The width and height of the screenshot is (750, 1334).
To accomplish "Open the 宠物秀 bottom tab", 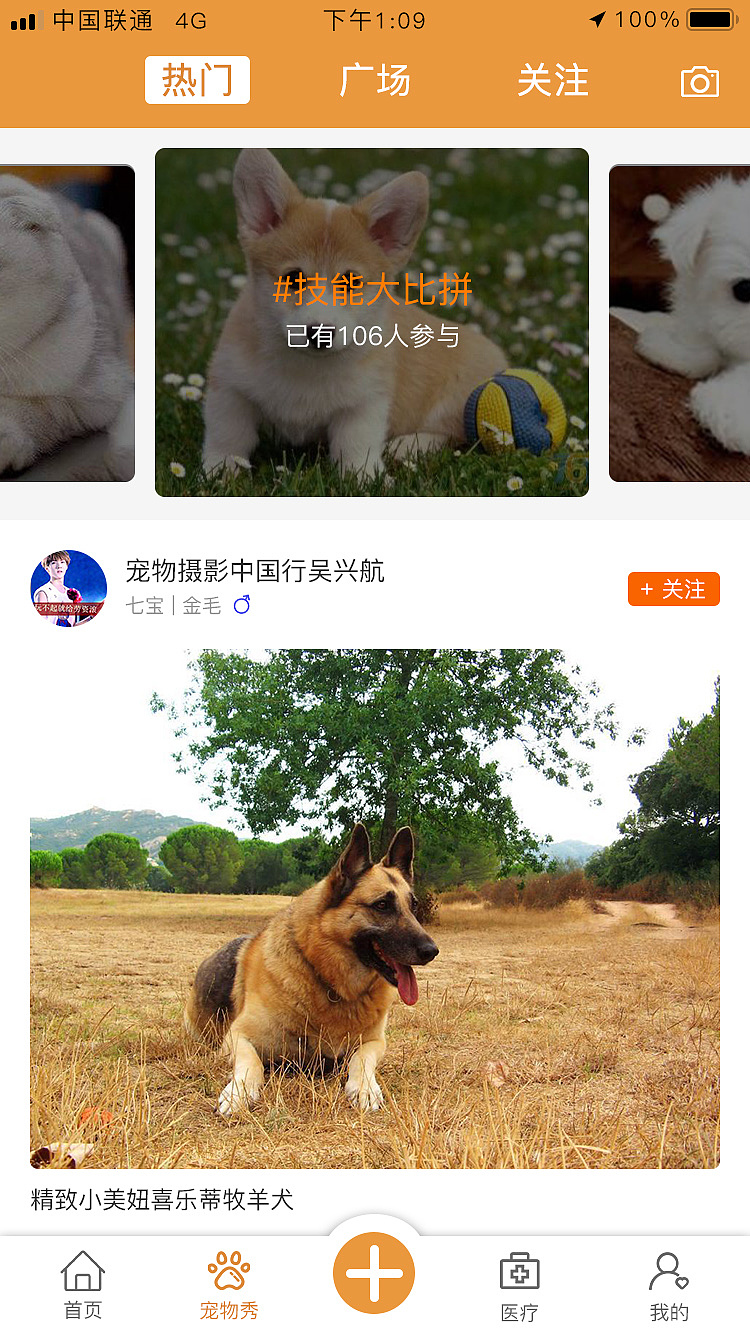I will coord(229,1285).
